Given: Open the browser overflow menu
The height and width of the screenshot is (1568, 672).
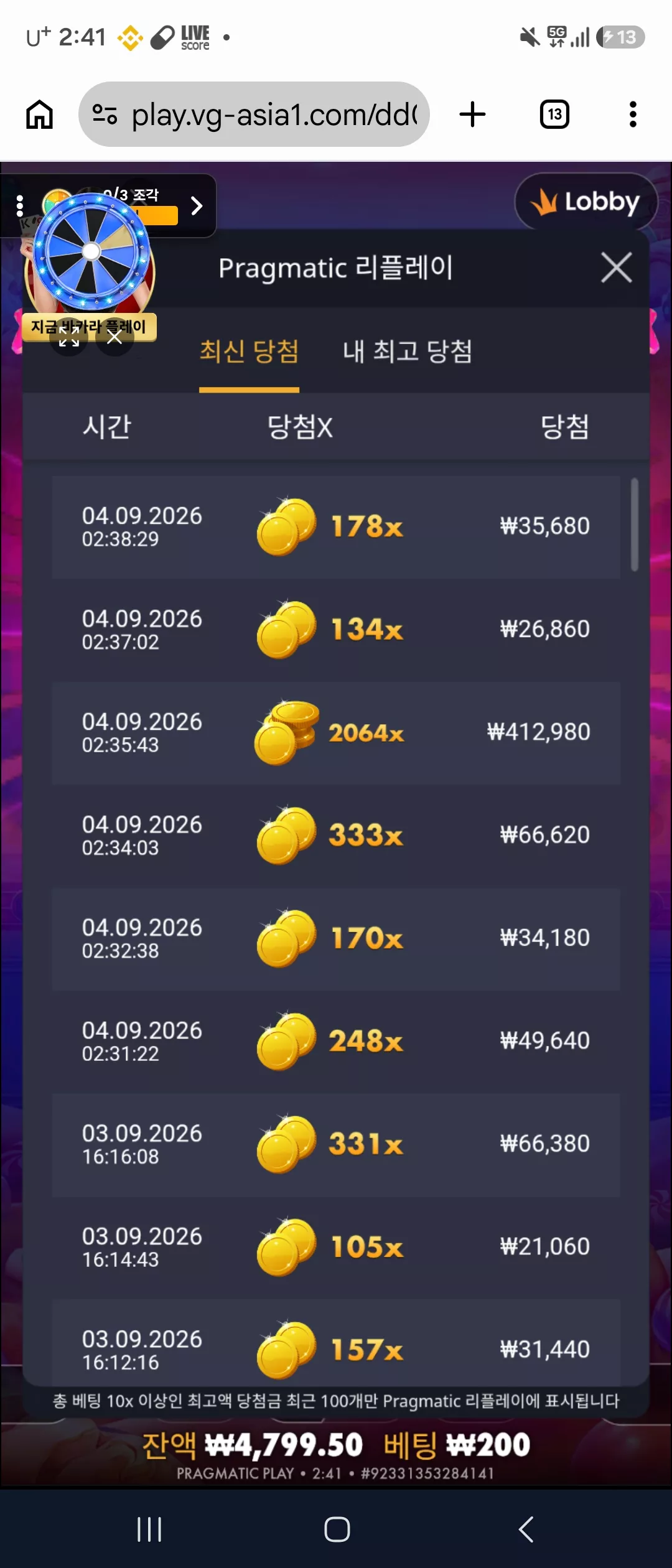Looking at the screenshot, I should [x=633, y=114].
